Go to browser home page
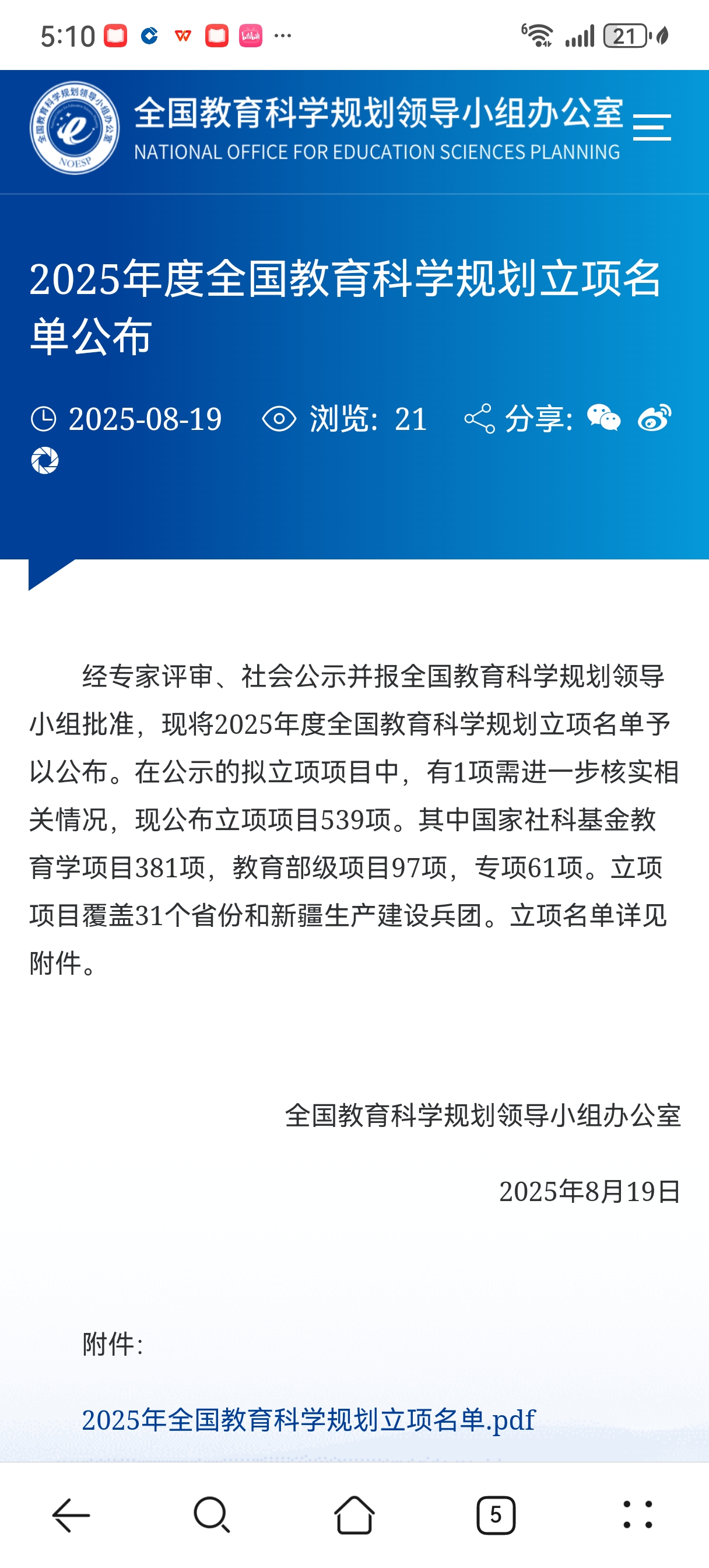709x1568 pixels. coord(354,1515)
